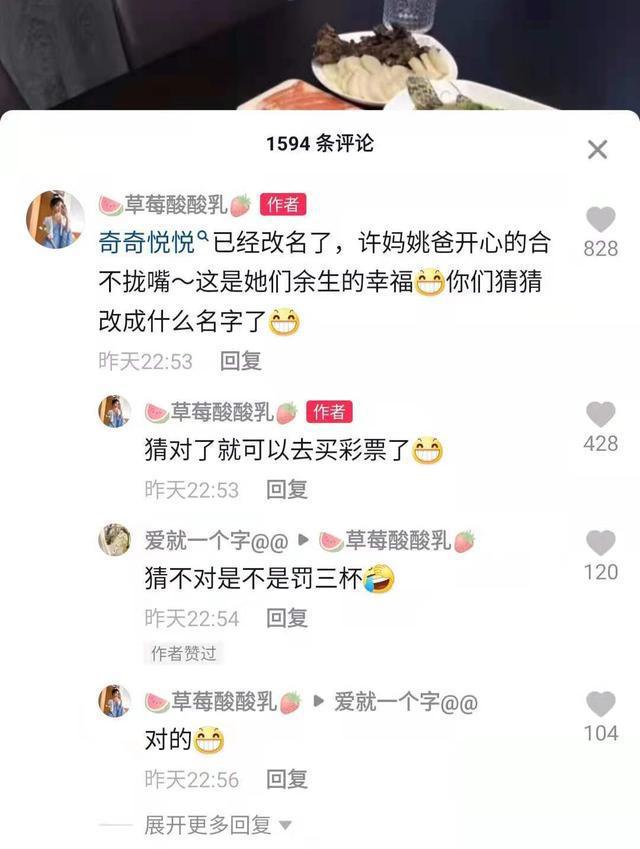This screenshot has width=640, height=849.
Task: Reply to the comment mentioning 奇奇悦悦
Action: [x=240, y=361]
